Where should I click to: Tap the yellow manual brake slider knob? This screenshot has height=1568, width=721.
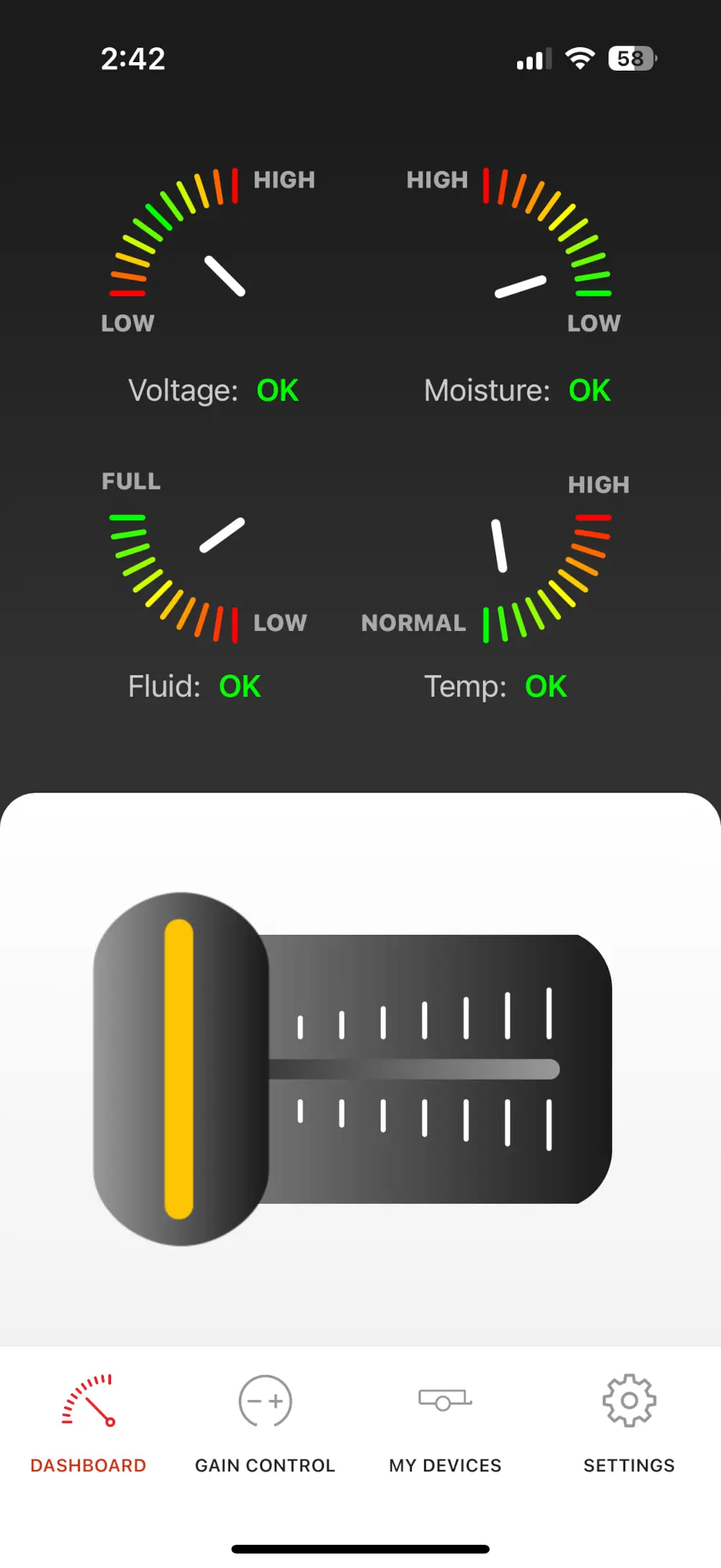point(181,1069)
